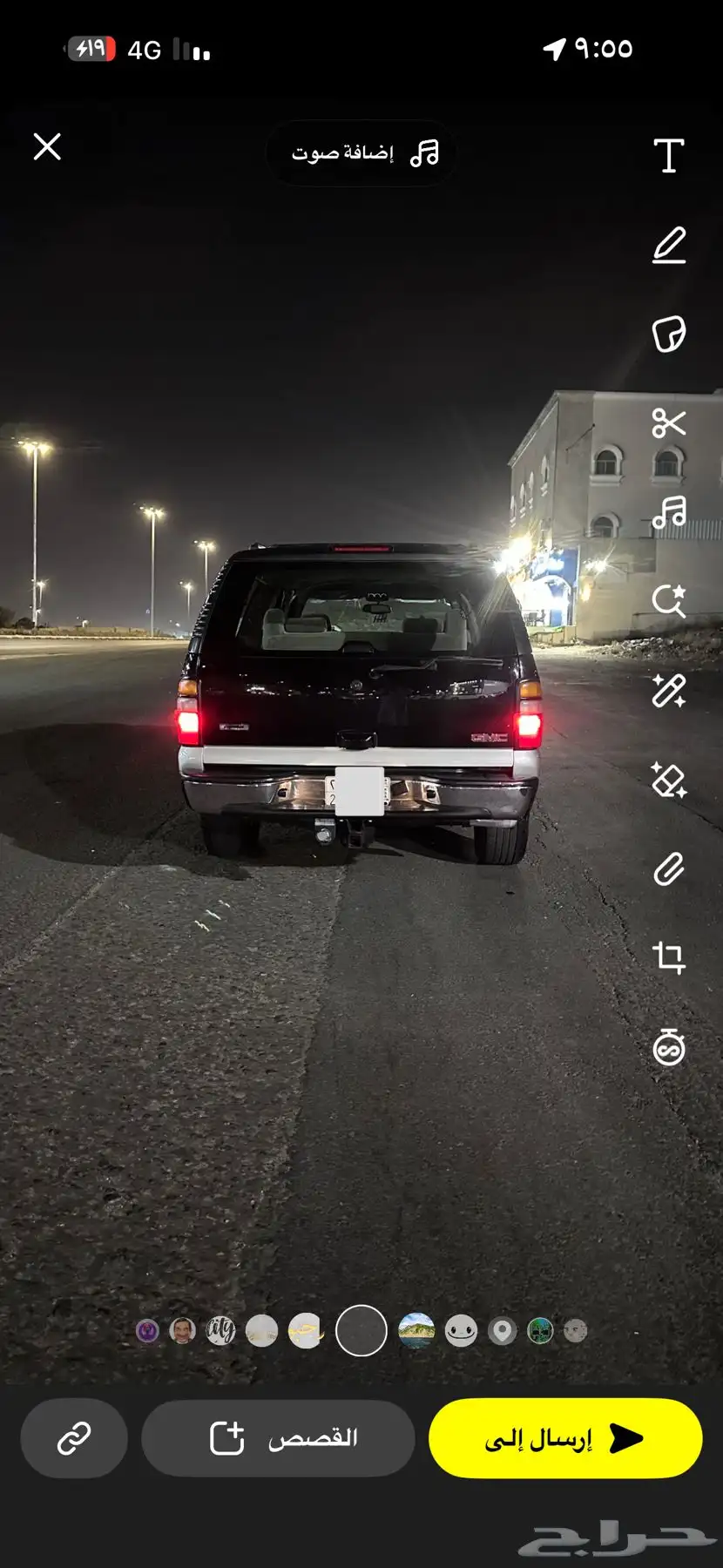Tap the chain link share button
This screenshot has width=723, height=1568.
click(x=74, y=1438)
